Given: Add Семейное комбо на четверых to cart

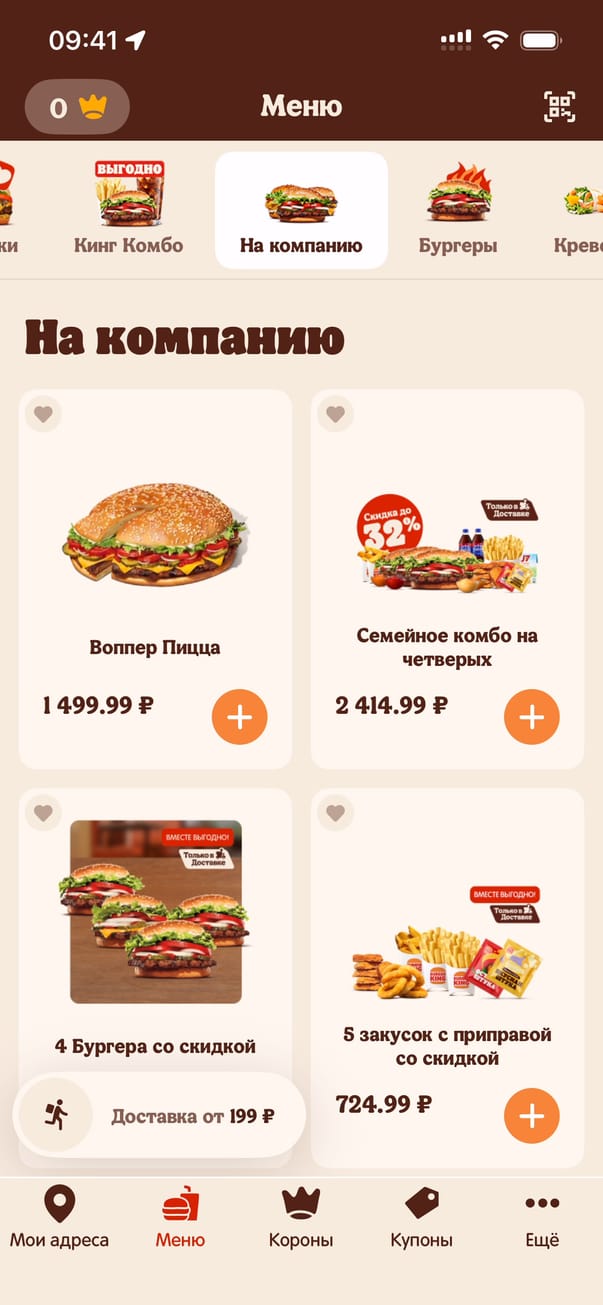Looking at the screenshot, I should pos(532,717).
